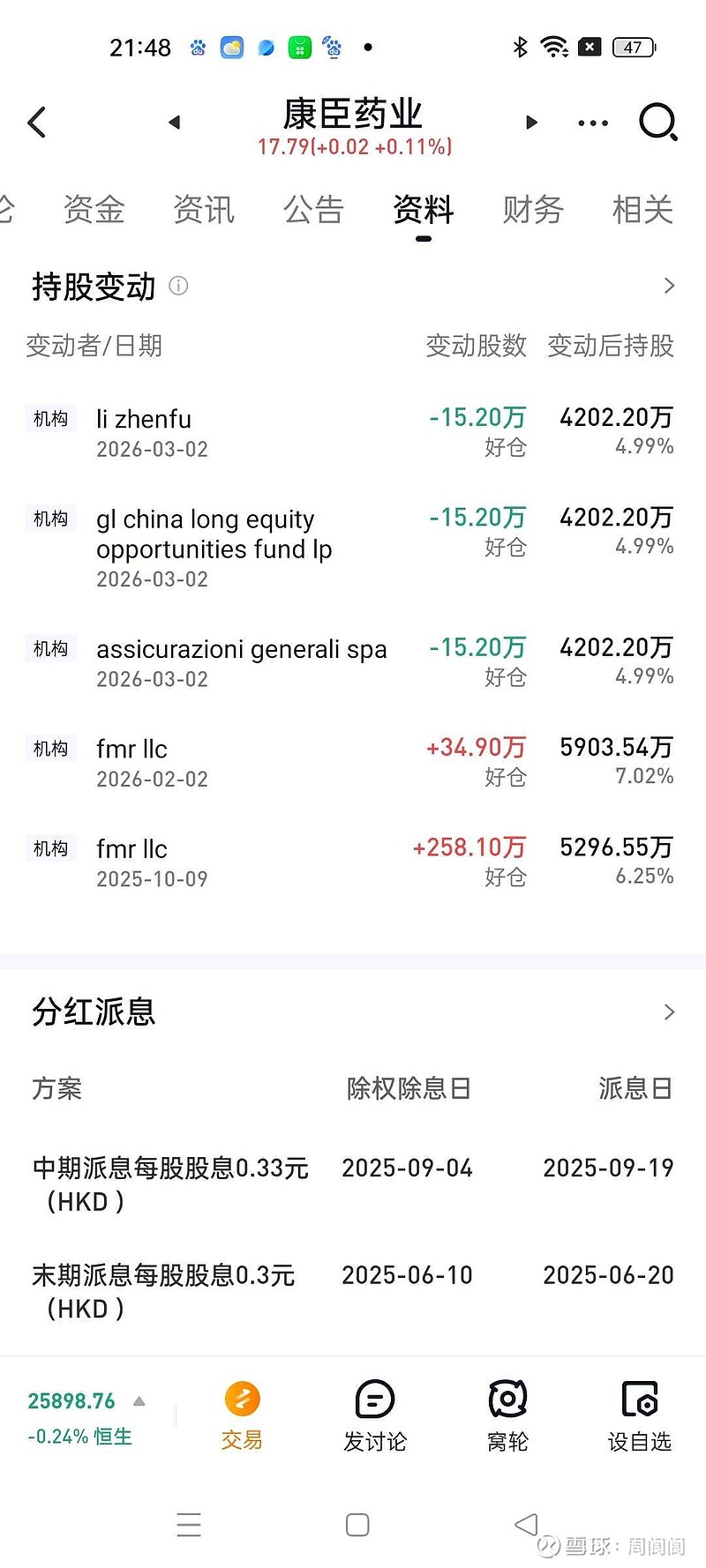Open the 窝轮 warrants button
Screen dimensions: 706x1568
pos(507,1416)
